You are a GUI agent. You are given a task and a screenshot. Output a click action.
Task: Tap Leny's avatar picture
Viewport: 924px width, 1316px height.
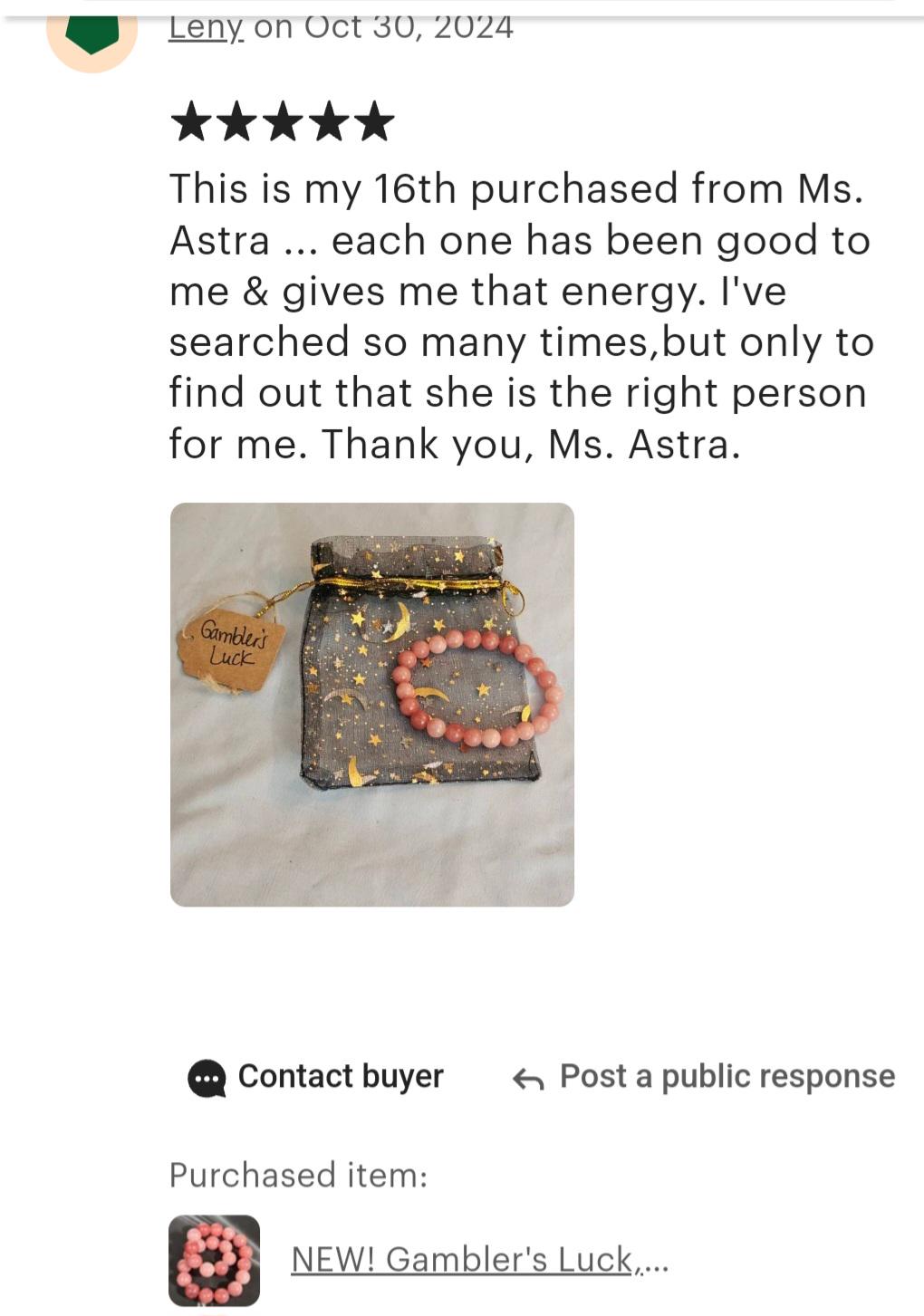[x=92, y=32]
